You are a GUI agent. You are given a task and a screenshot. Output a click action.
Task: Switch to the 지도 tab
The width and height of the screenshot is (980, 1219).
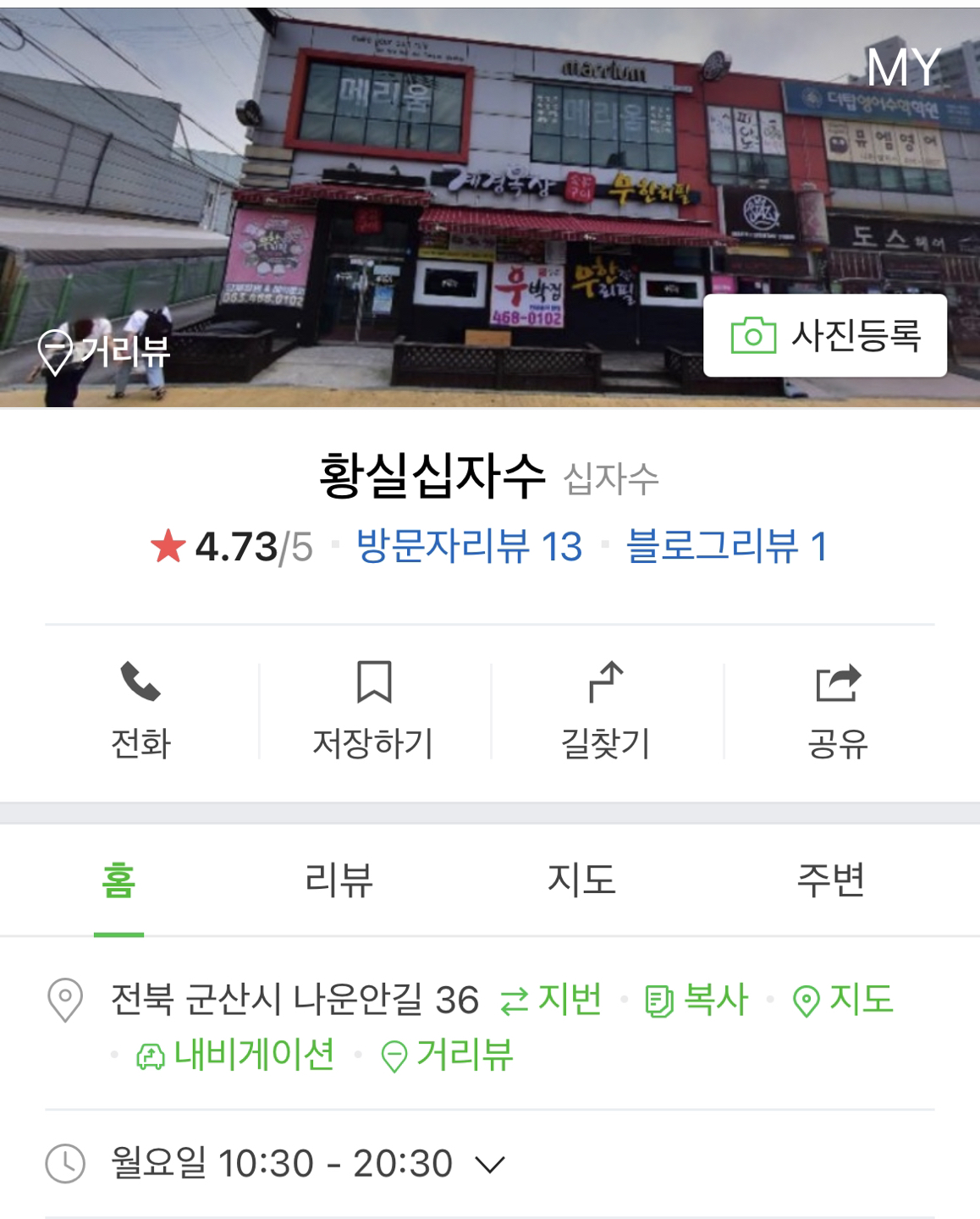pyautogui.click(x=581, y=880)
